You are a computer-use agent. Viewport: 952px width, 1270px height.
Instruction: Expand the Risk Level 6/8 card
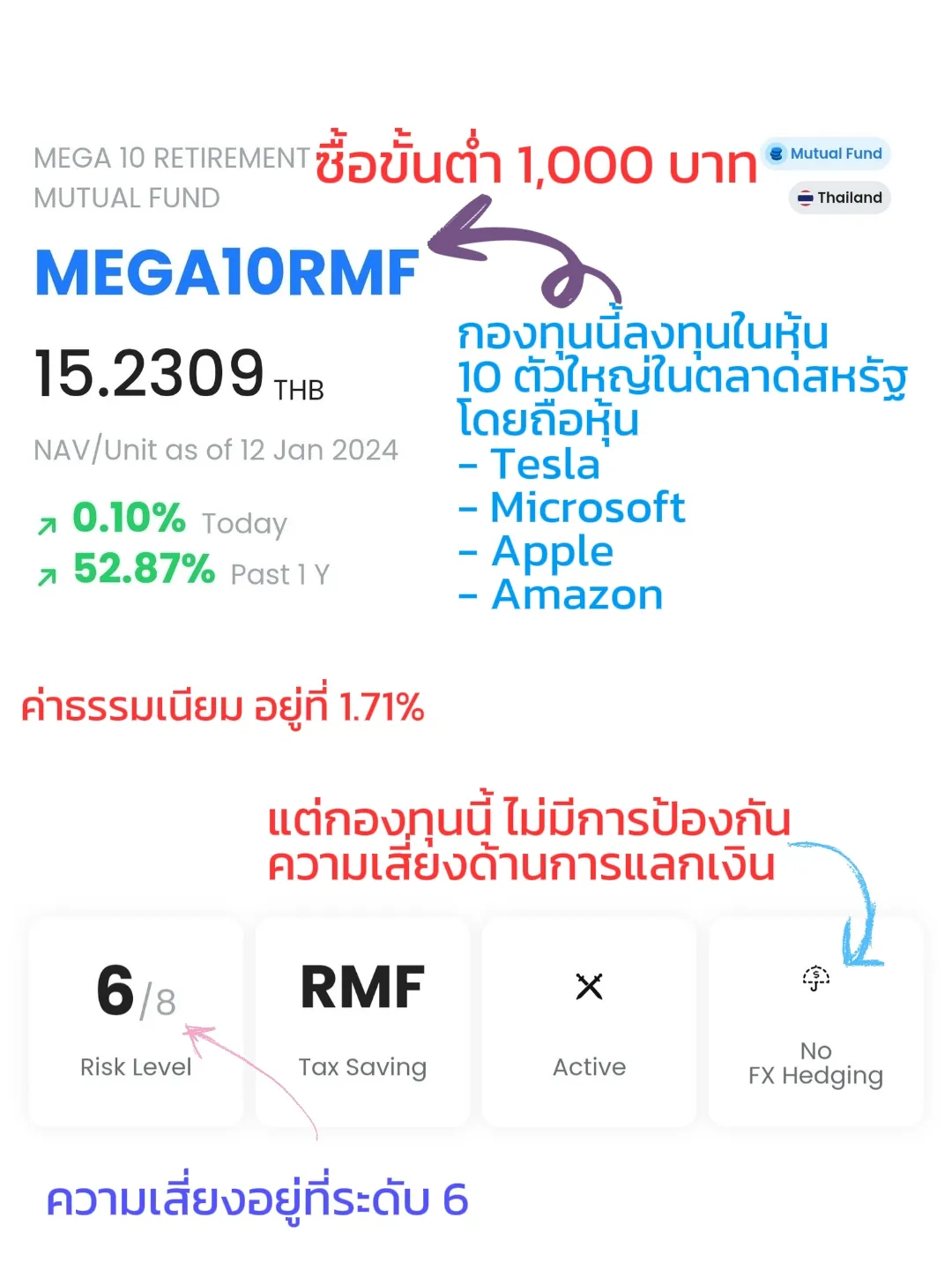tap(137, 1019)
